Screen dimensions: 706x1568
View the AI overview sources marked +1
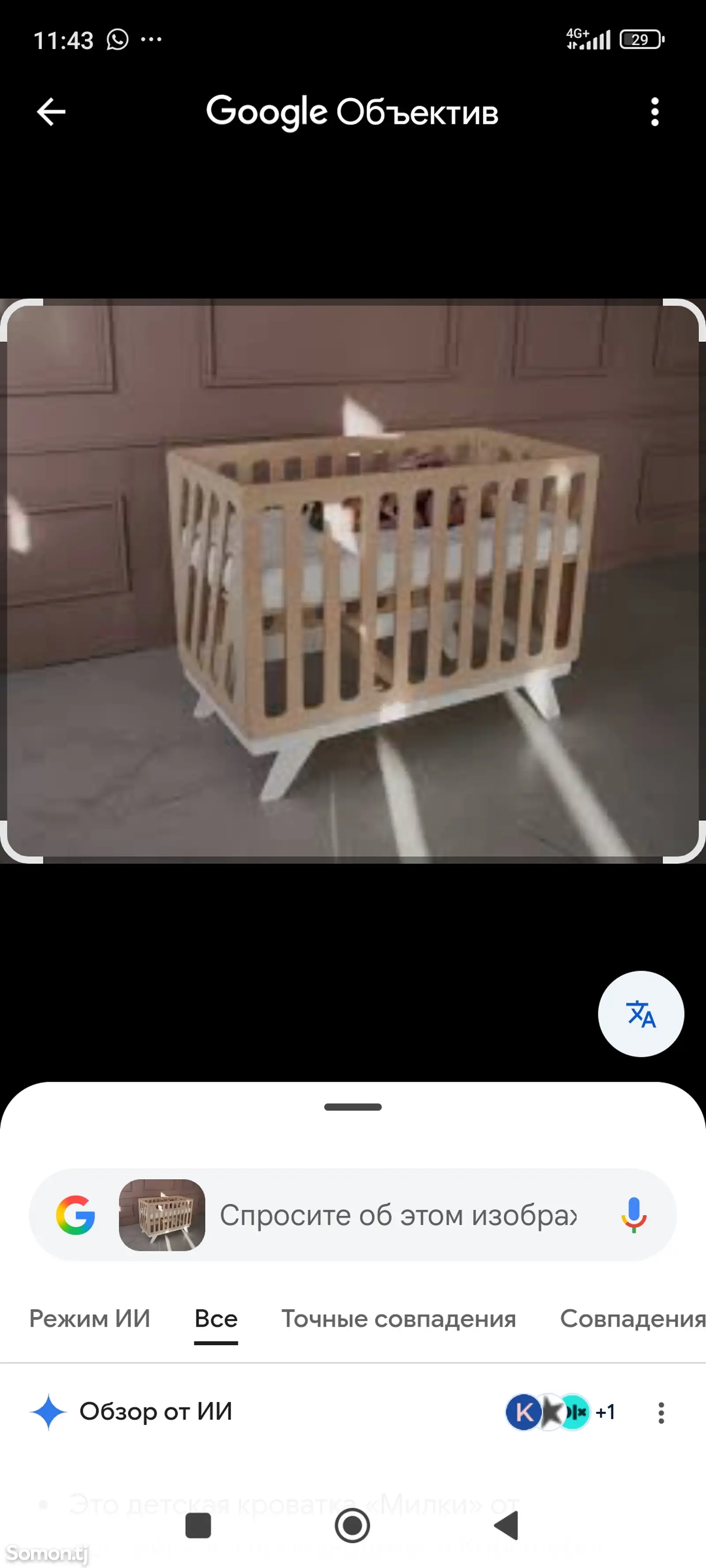(561, 1411)
